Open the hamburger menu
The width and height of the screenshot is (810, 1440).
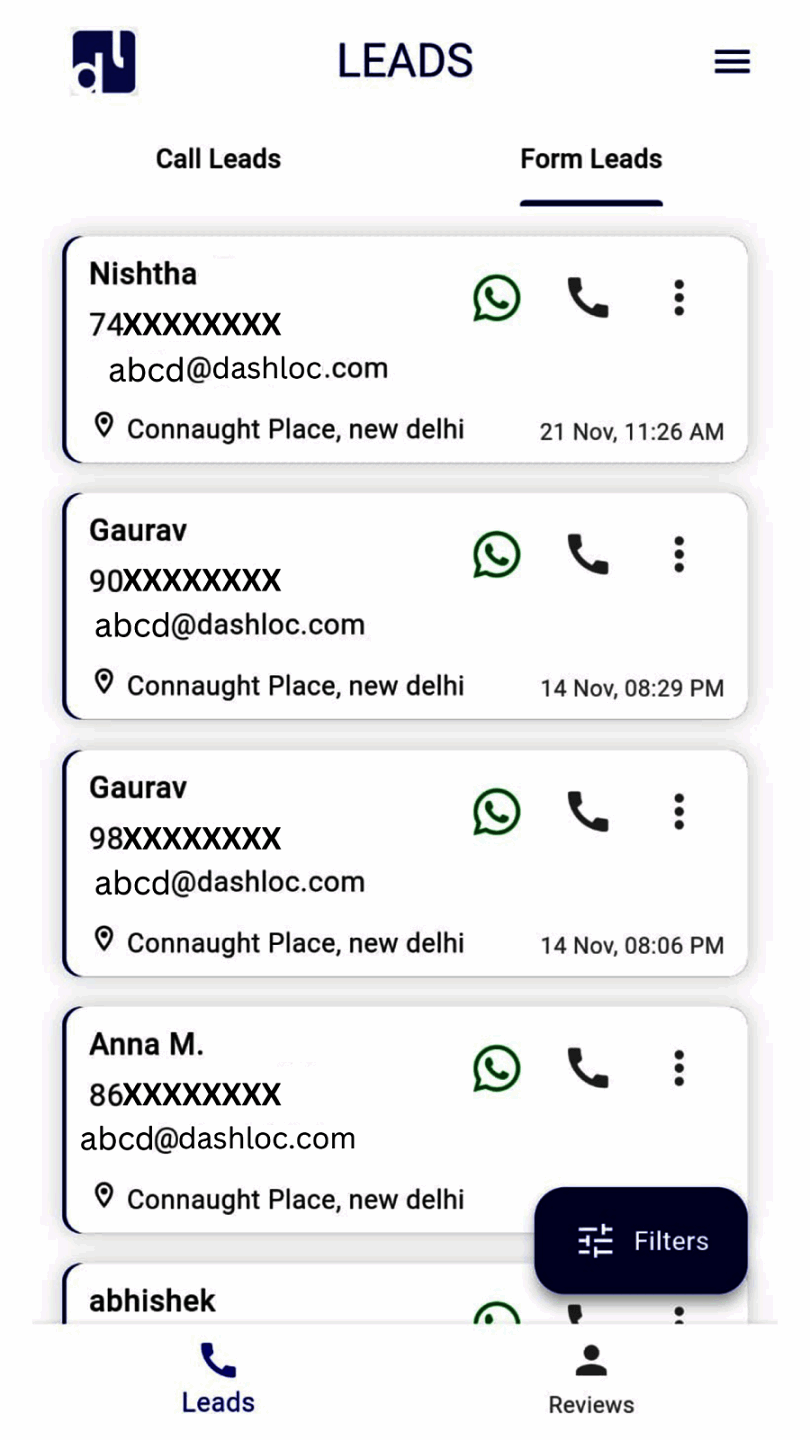click(x=732, y=62)
